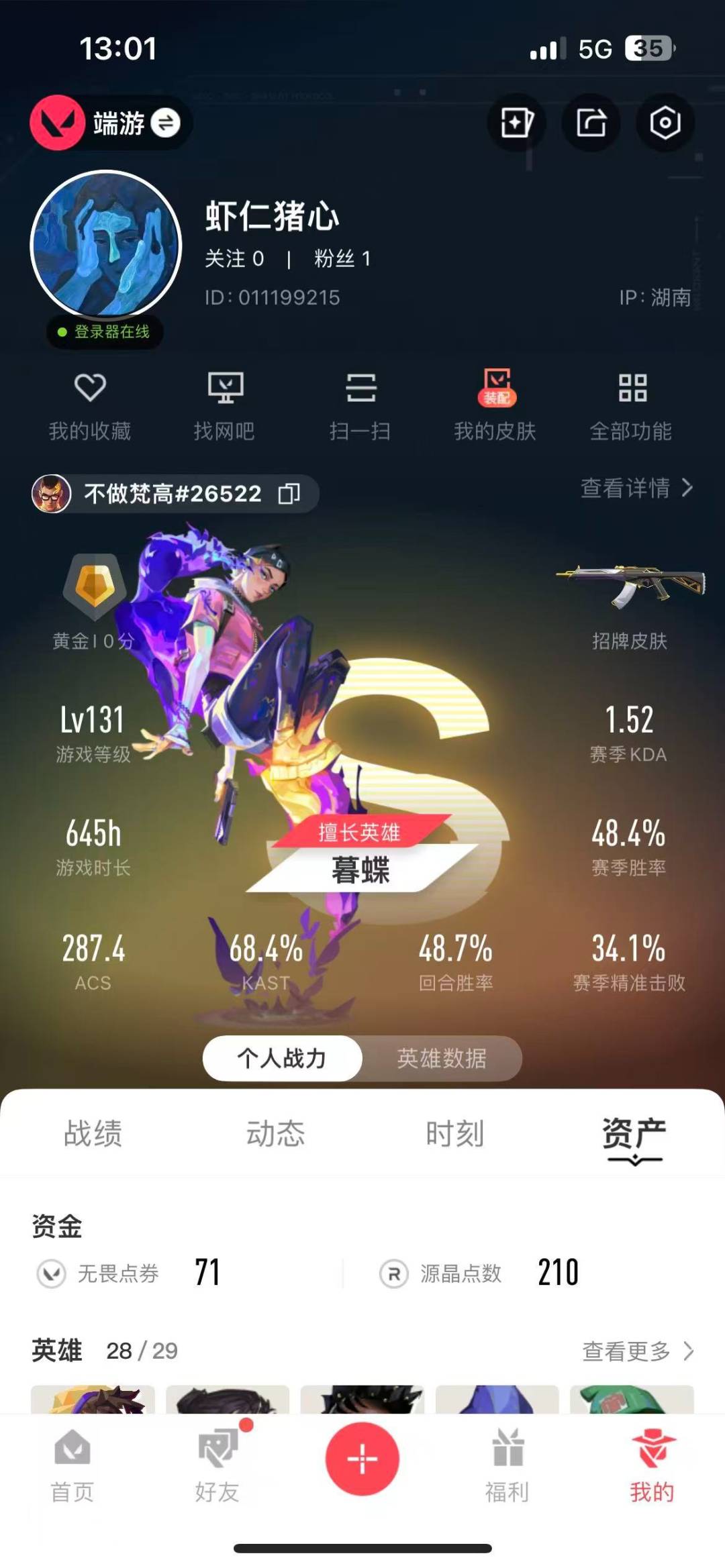Open the Valorant logo game switcher
725x1568 pixels.
pyautogui.click(x=57, y=123)
